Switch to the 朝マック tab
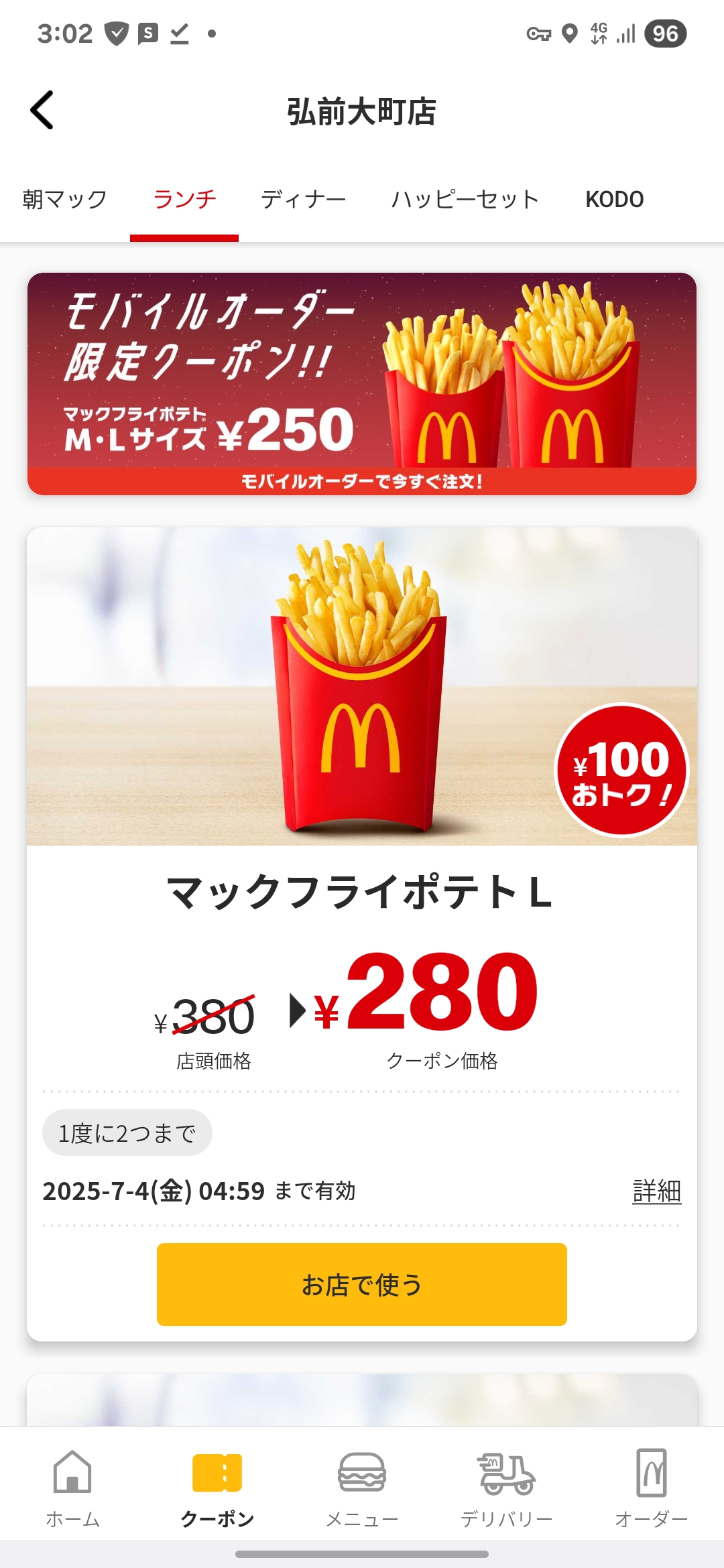This screenshot has width=724, height=1568. point(65,199)
